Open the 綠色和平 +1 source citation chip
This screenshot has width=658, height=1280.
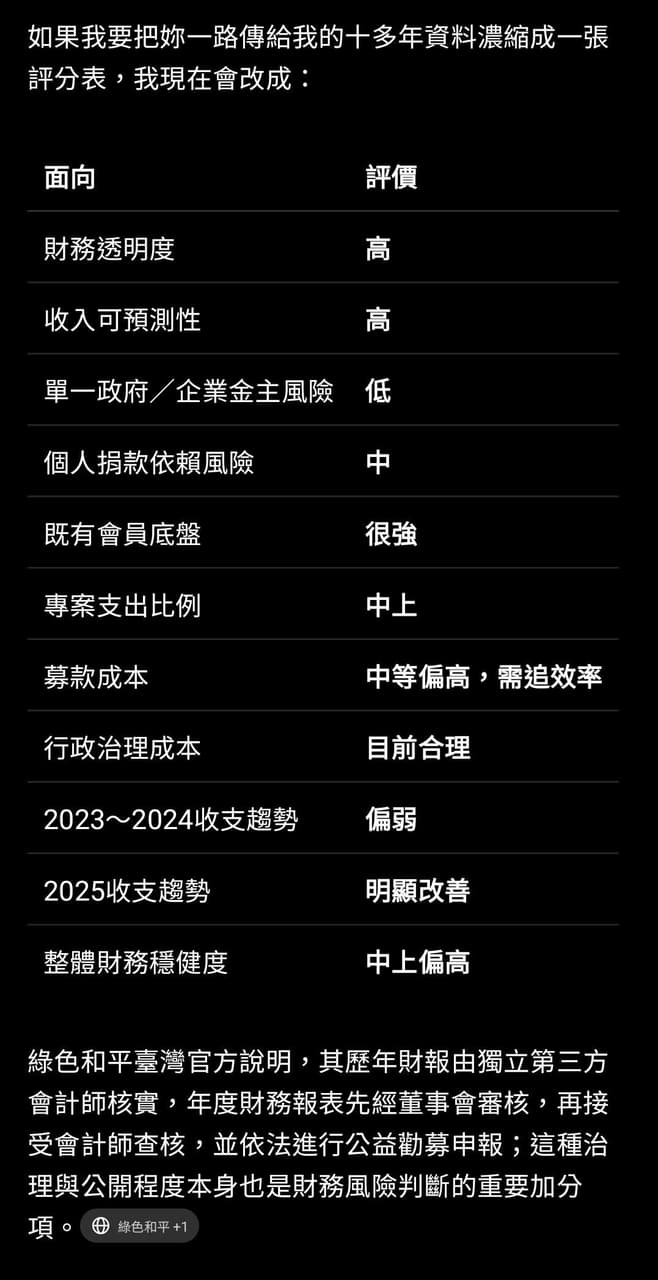coord(139,1226)
